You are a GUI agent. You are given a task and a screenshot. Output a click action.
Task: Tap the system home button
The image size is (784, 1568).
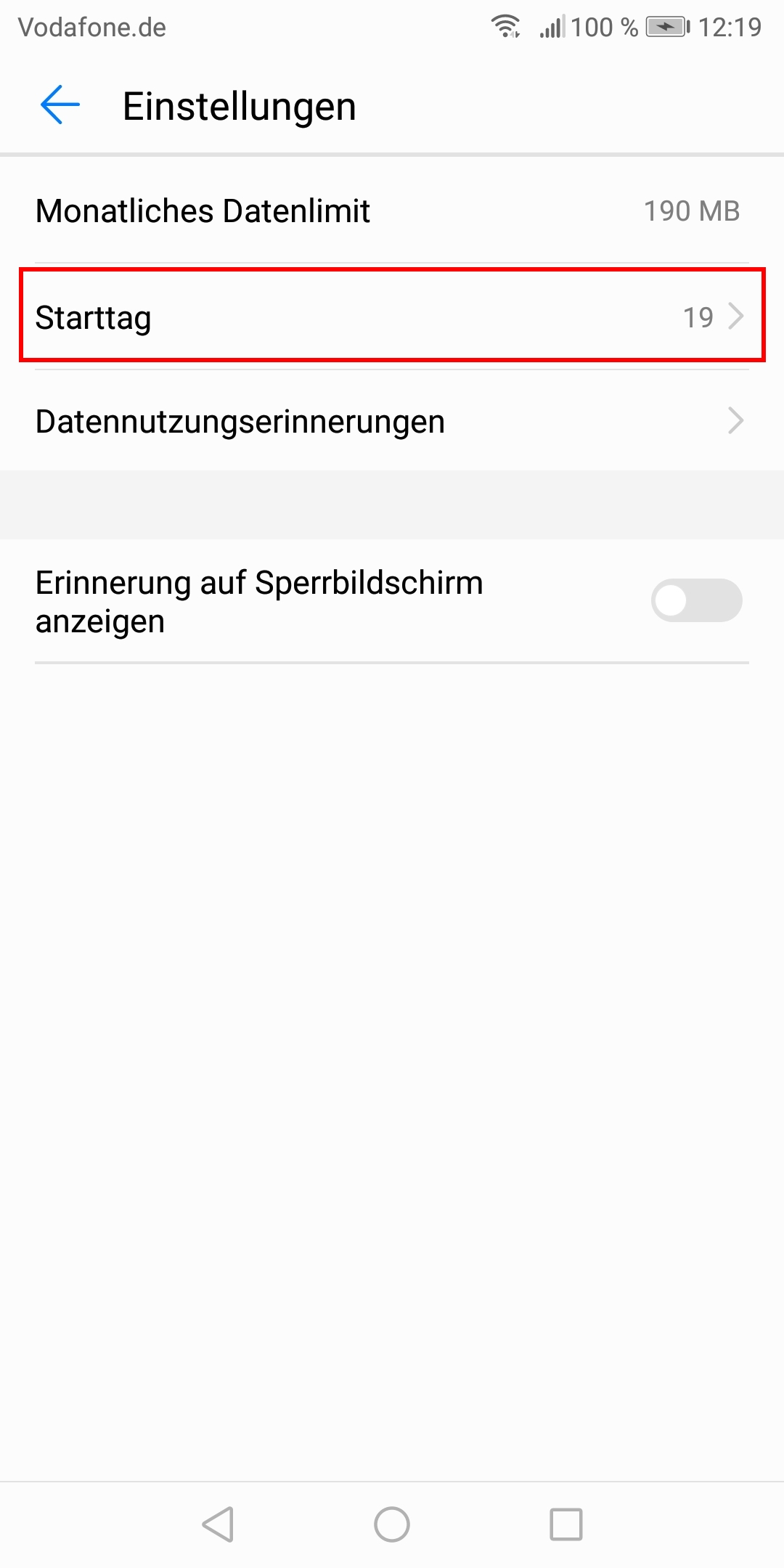[x=392, y=1524]
